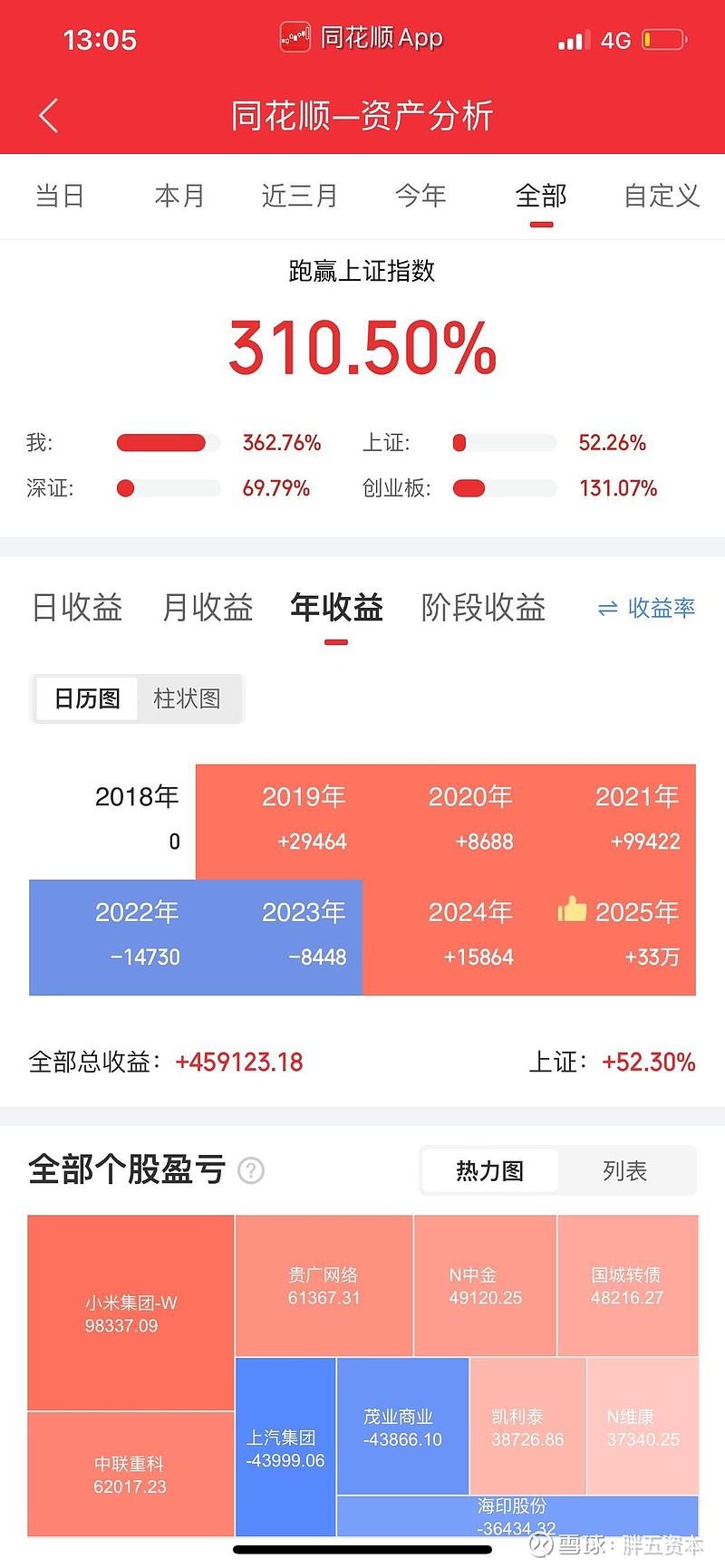Open 小米集团-W stock details from the heatmap

pos(130,1313)
